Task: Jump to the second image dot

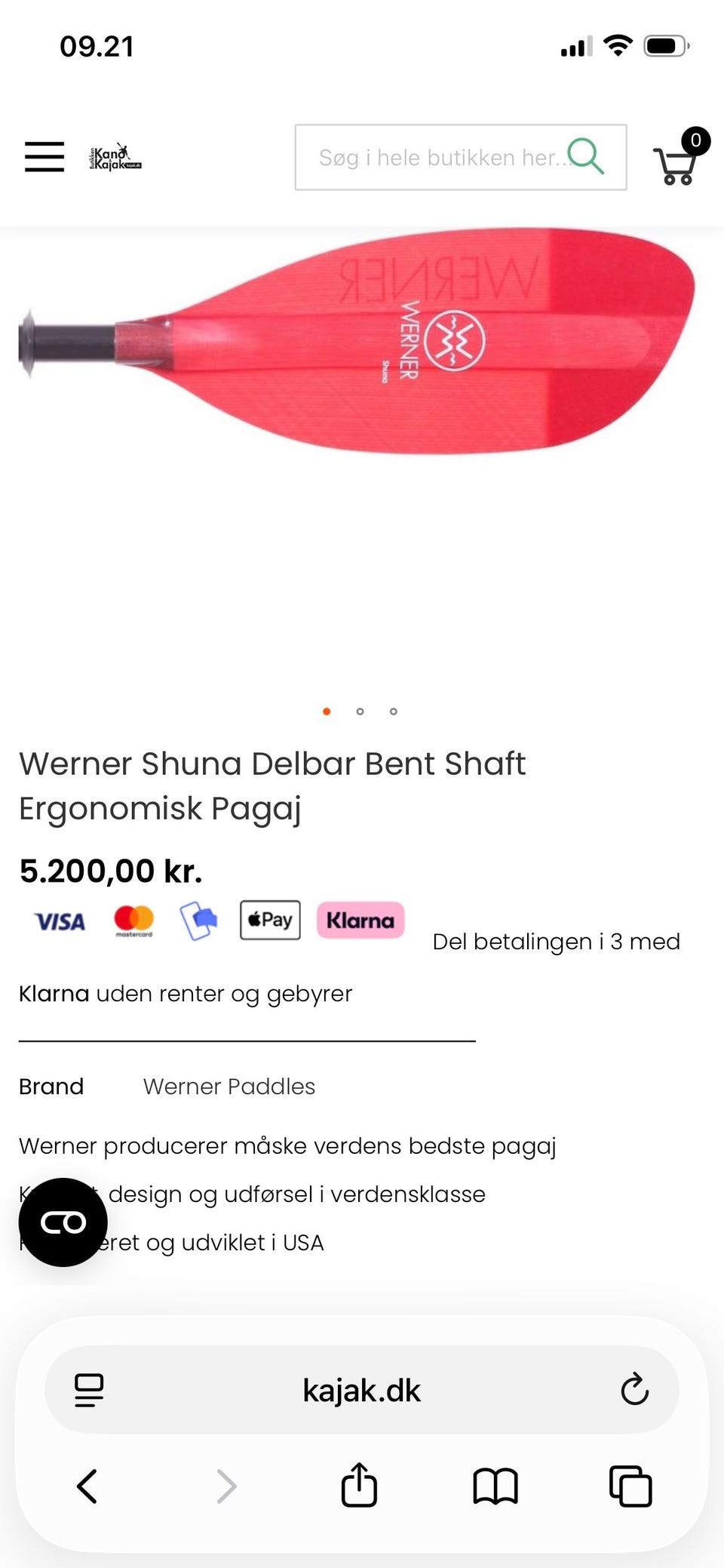Action: tap(360, 711)
